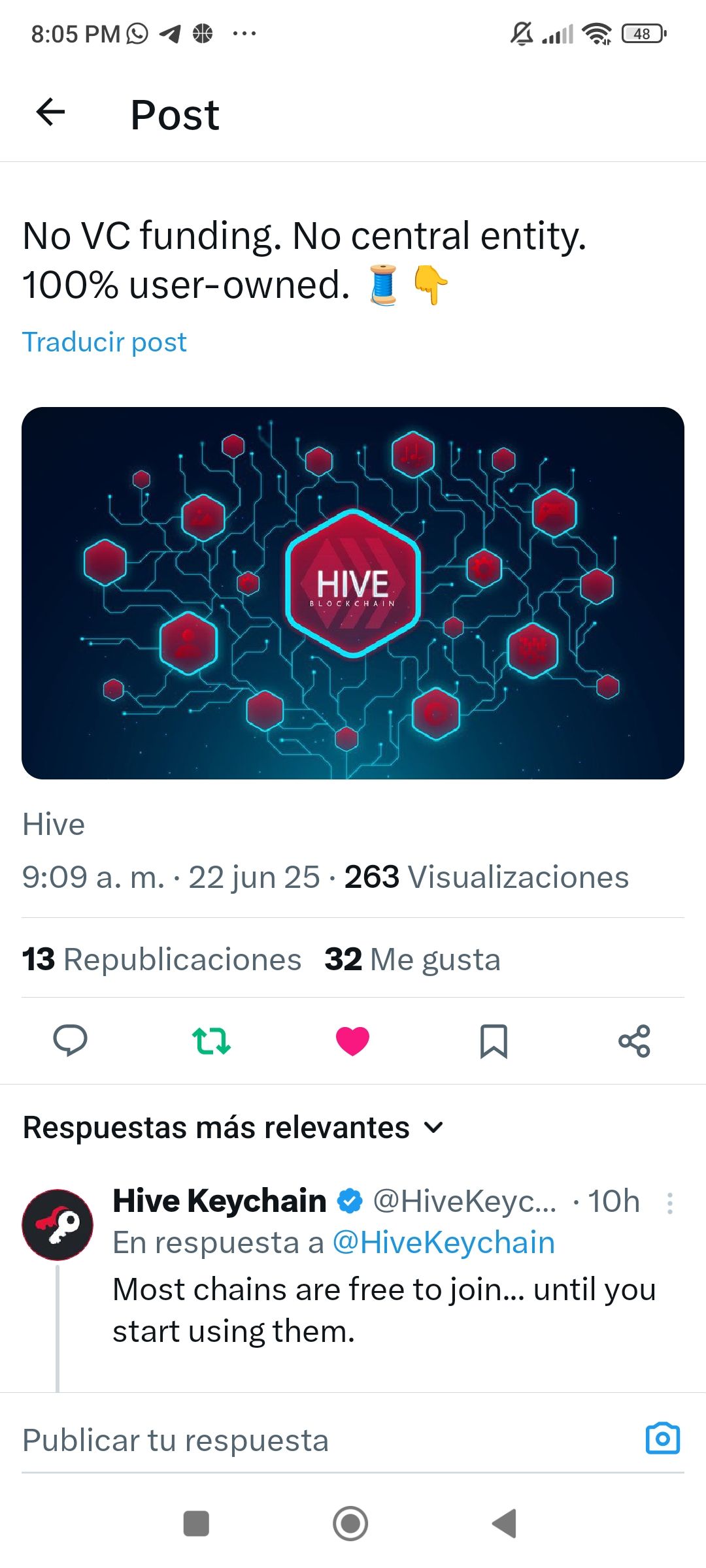Viewport: 706px width, 1568px height.
Task: Share this post
Action: coord(634,1041)
